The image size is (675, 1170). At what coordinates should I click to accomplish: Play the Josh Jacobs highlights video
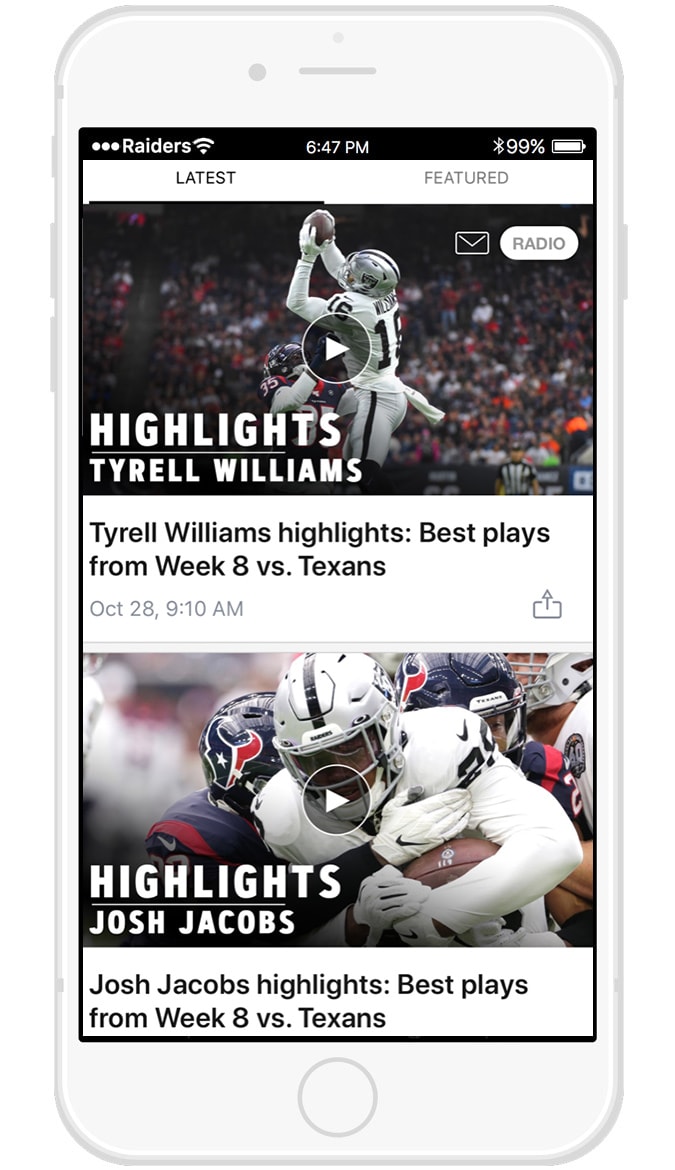(x=336, y=801)
